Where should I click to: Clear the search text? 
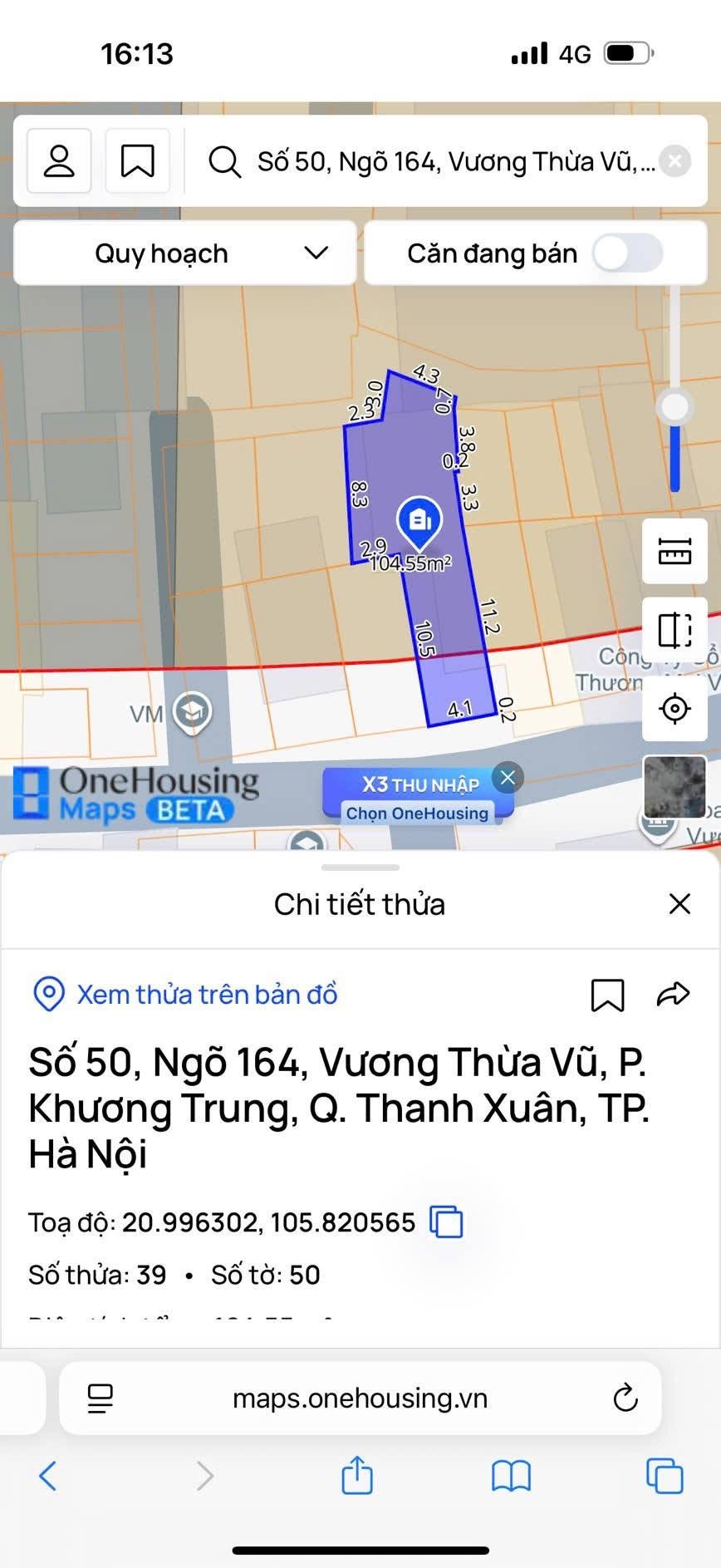click(675, 160)
